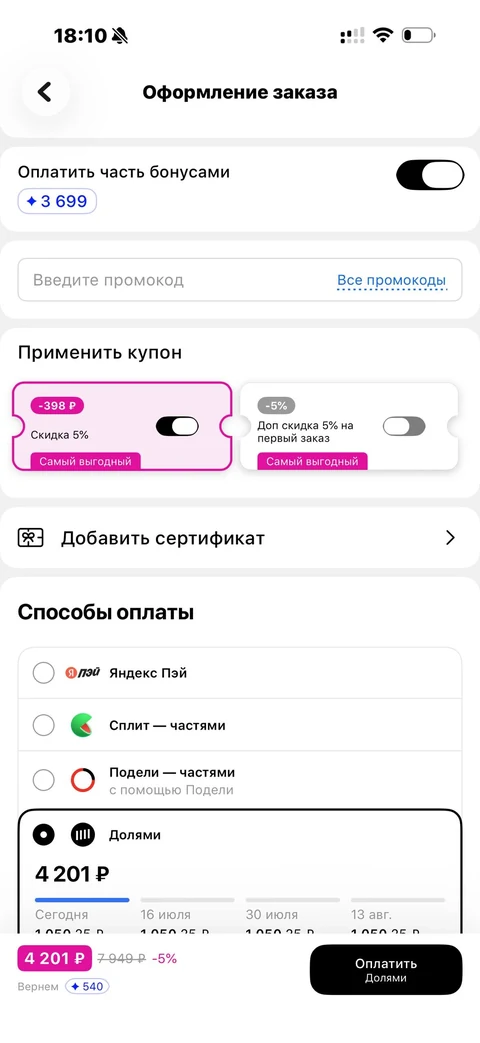The height and width of the screenshot is (1043, 480).
Task: Toggle paying part with bonuses
Action: click(x=430, y=176)
